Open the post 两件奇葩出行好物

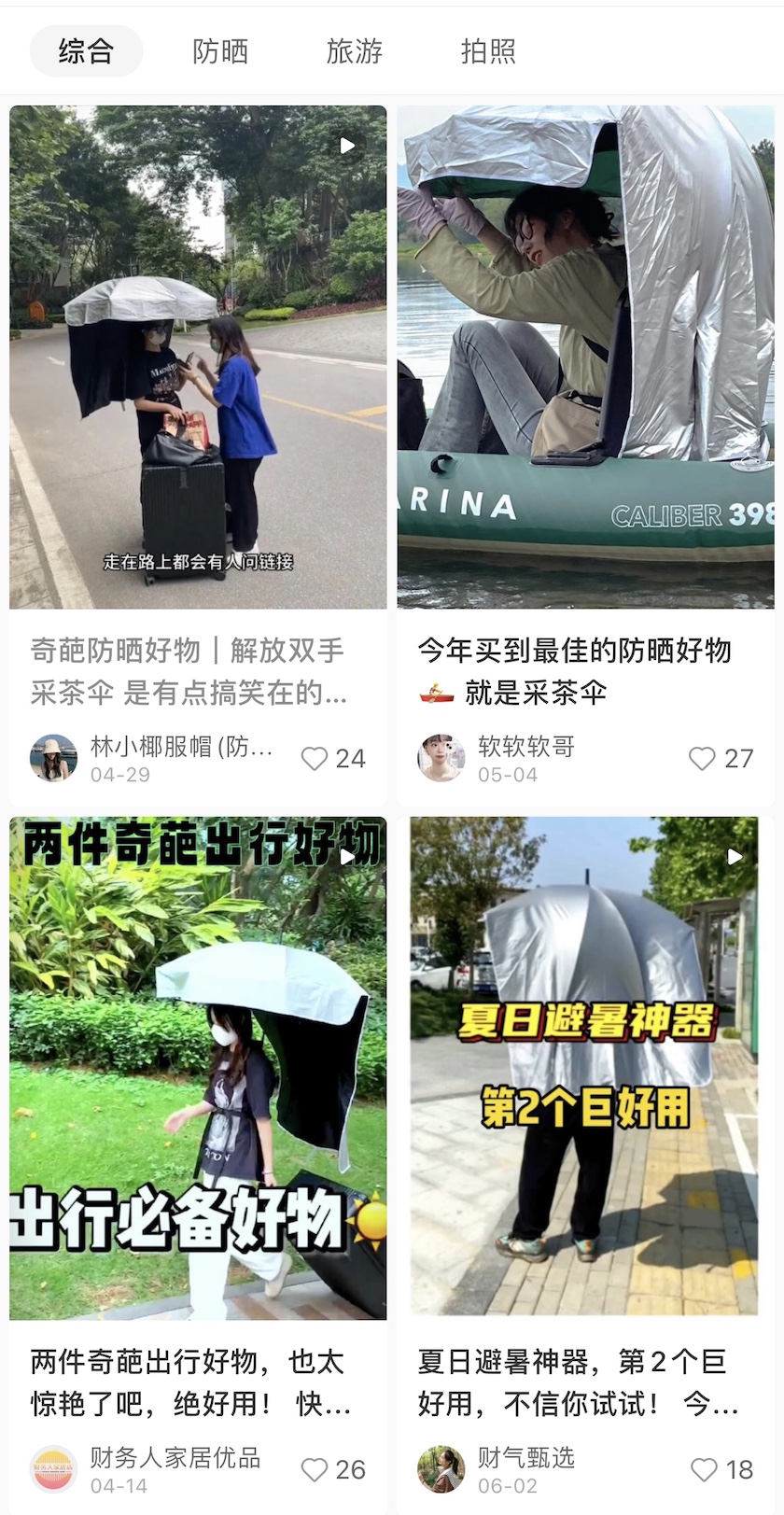coord(198,1068)
